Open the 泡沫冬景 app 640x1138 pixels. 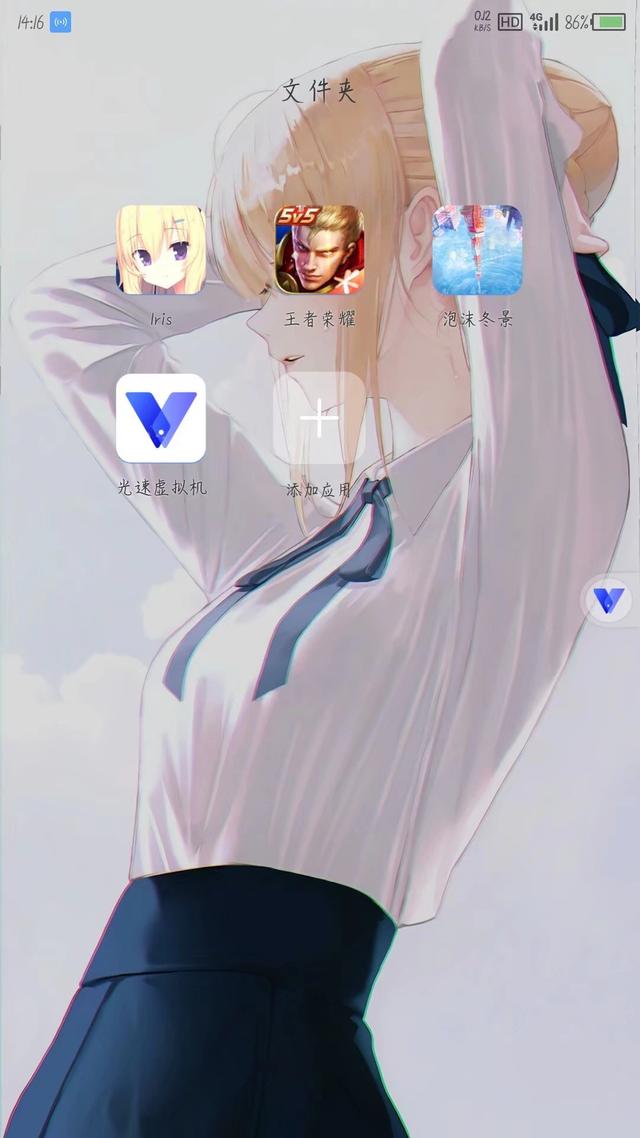coord(477,250)
